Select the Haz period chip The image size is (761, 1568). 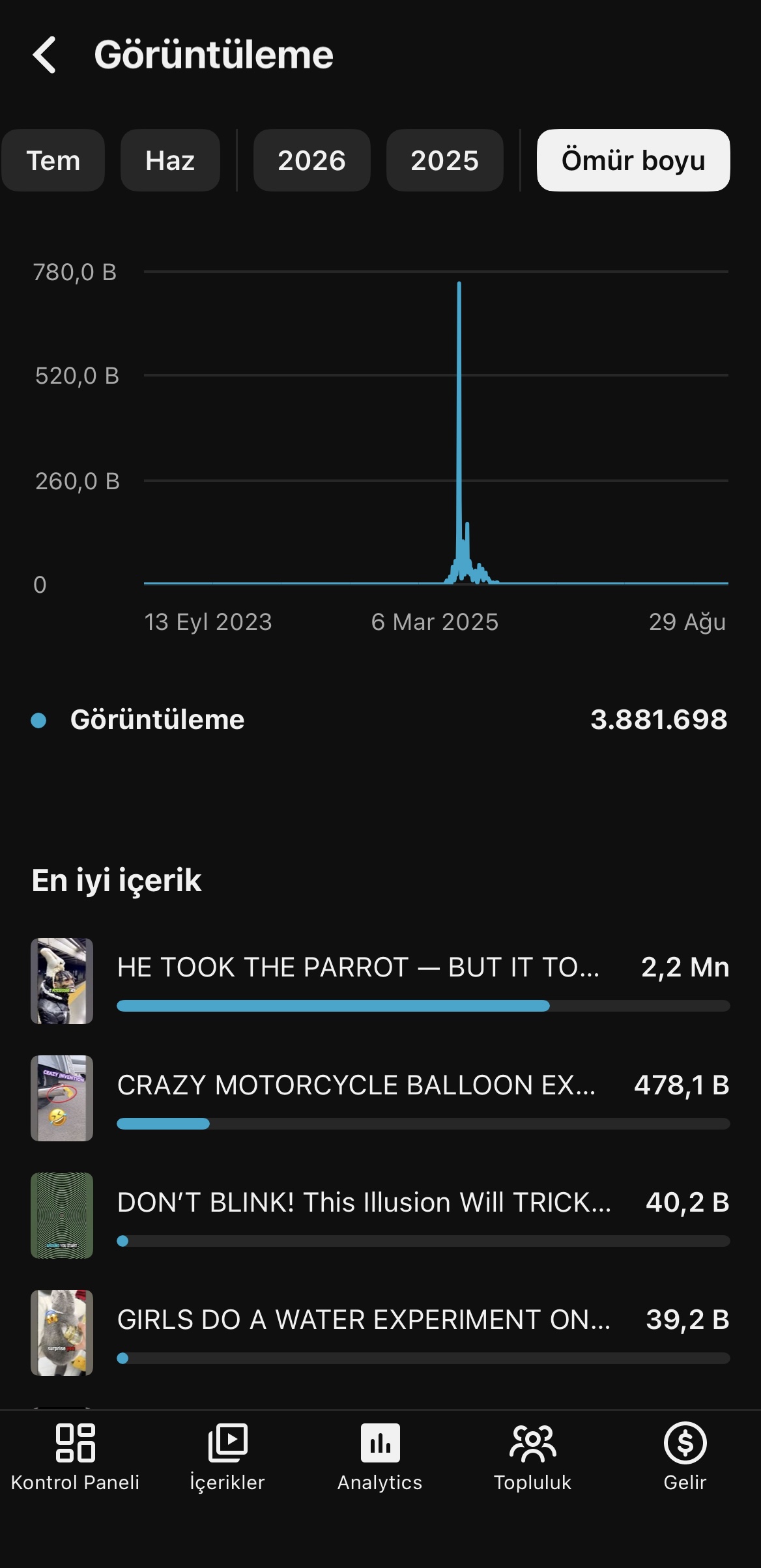point(170,160)
